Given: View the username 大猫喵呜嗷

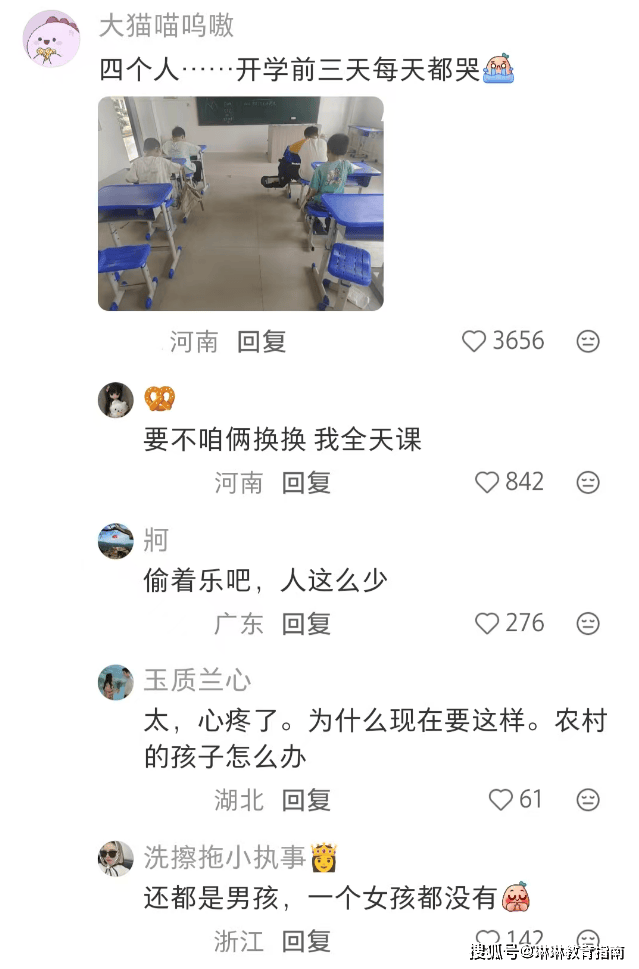Looking at the screenshot, I should click(166, 25).
